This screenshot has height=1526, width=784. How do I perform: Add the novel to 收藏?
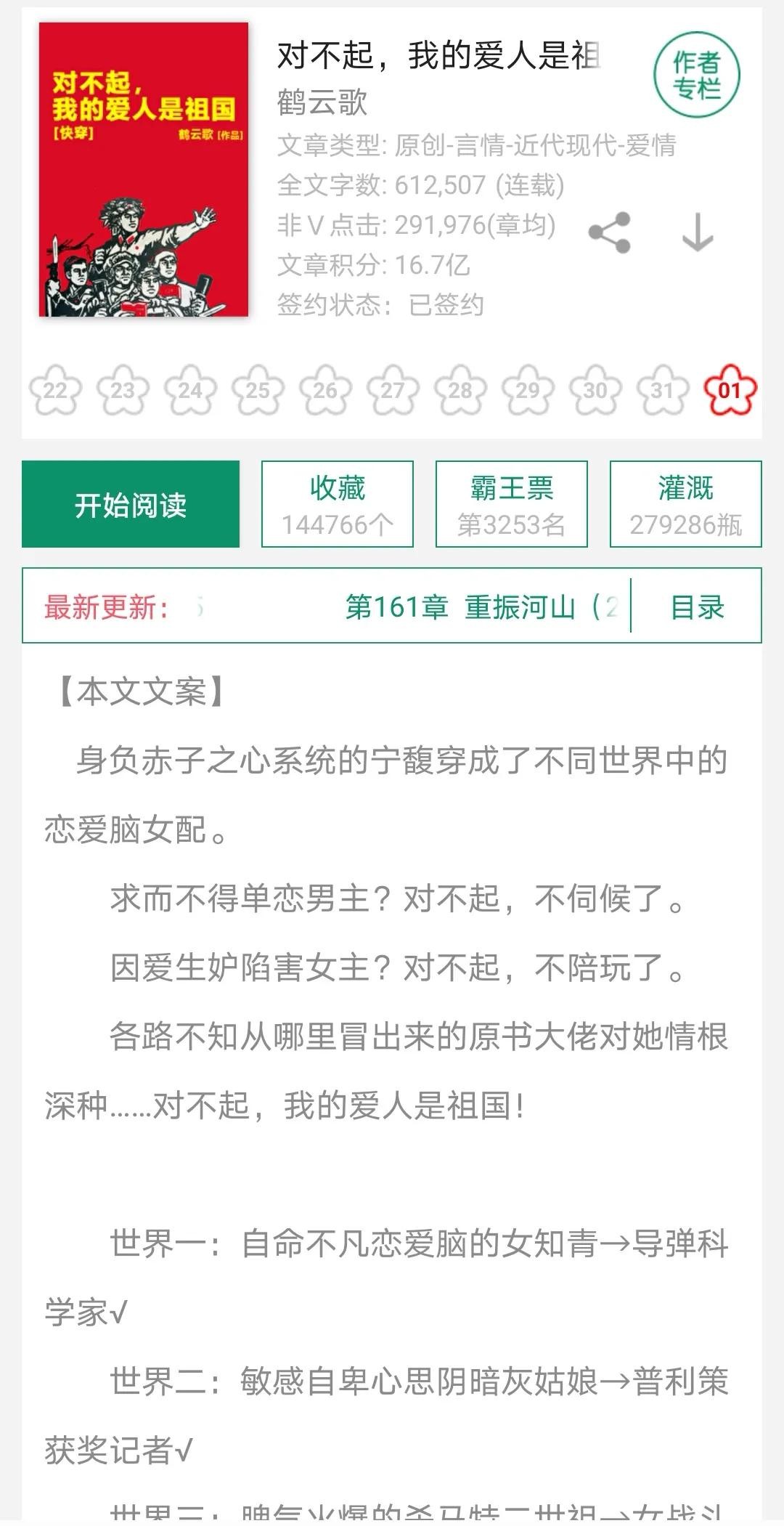pos(338,504)
